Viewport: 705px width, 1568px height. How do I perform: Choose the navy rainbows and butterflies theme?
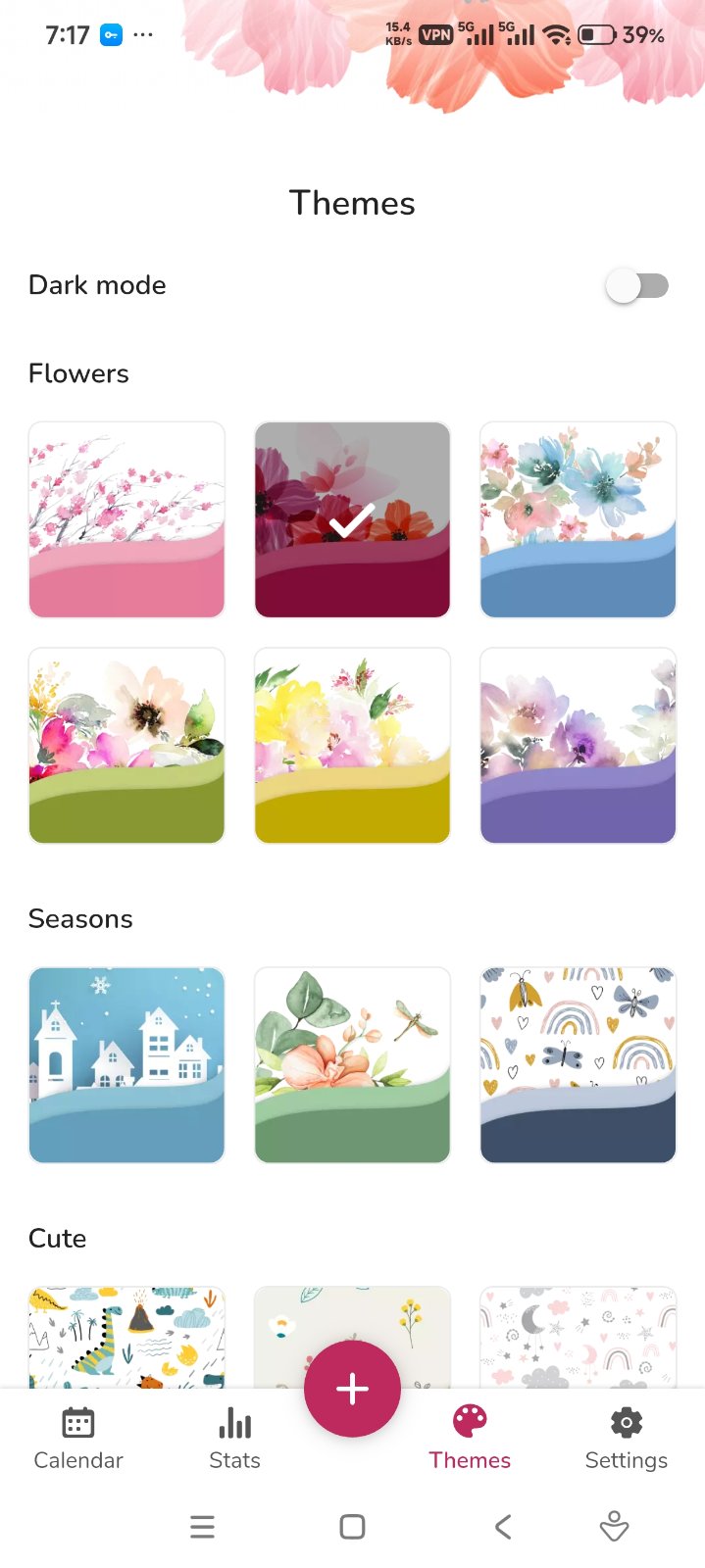[x=578, y=1065]
